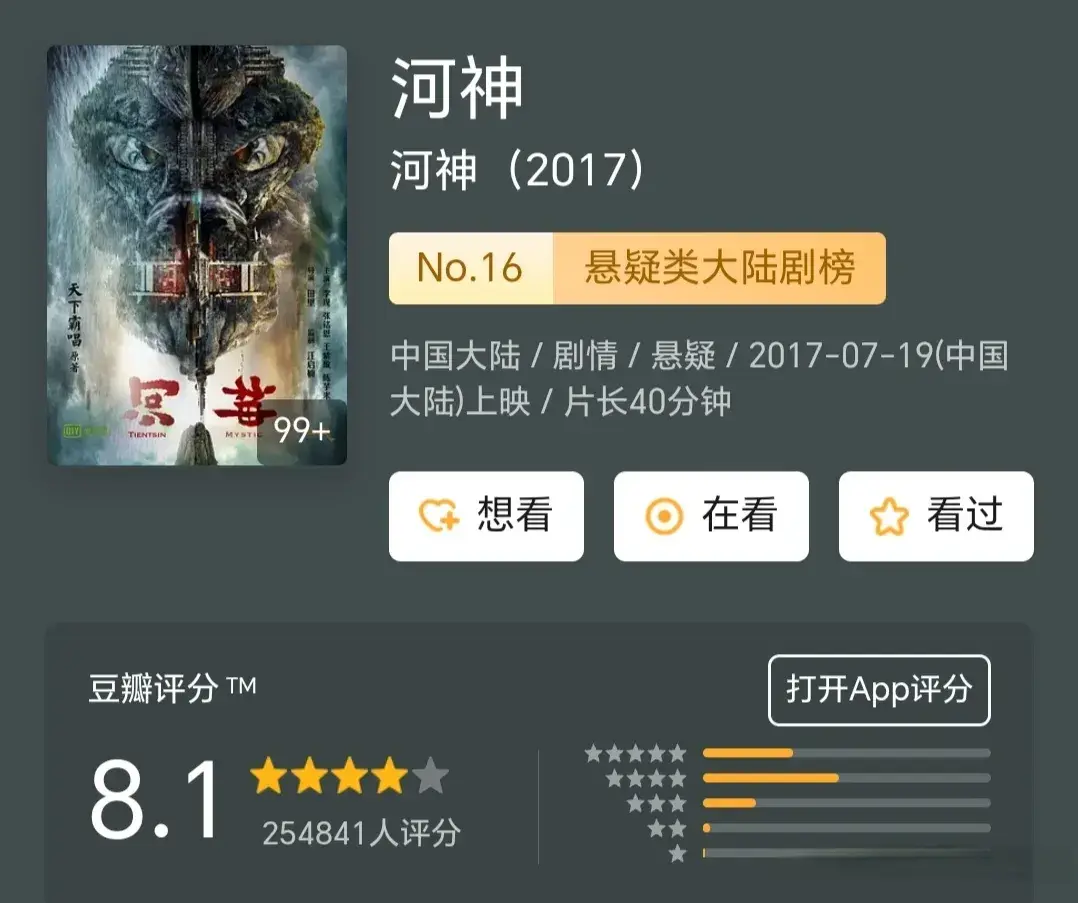
Task: Mark 河神 as 看过
Action: pyautogui.click(x=936, y=516)
